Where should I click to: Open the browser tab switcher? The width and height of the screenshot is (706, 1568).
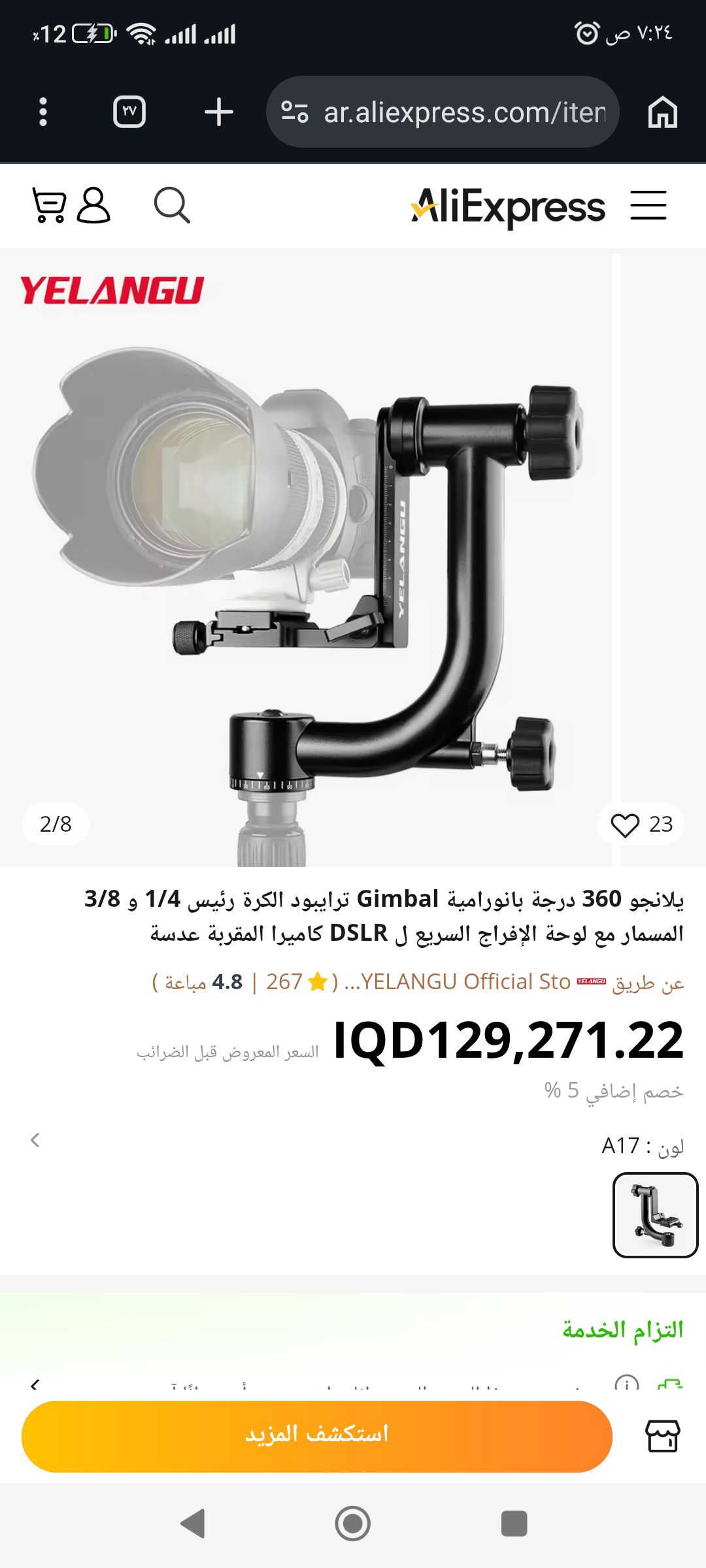tap(129, 112)
